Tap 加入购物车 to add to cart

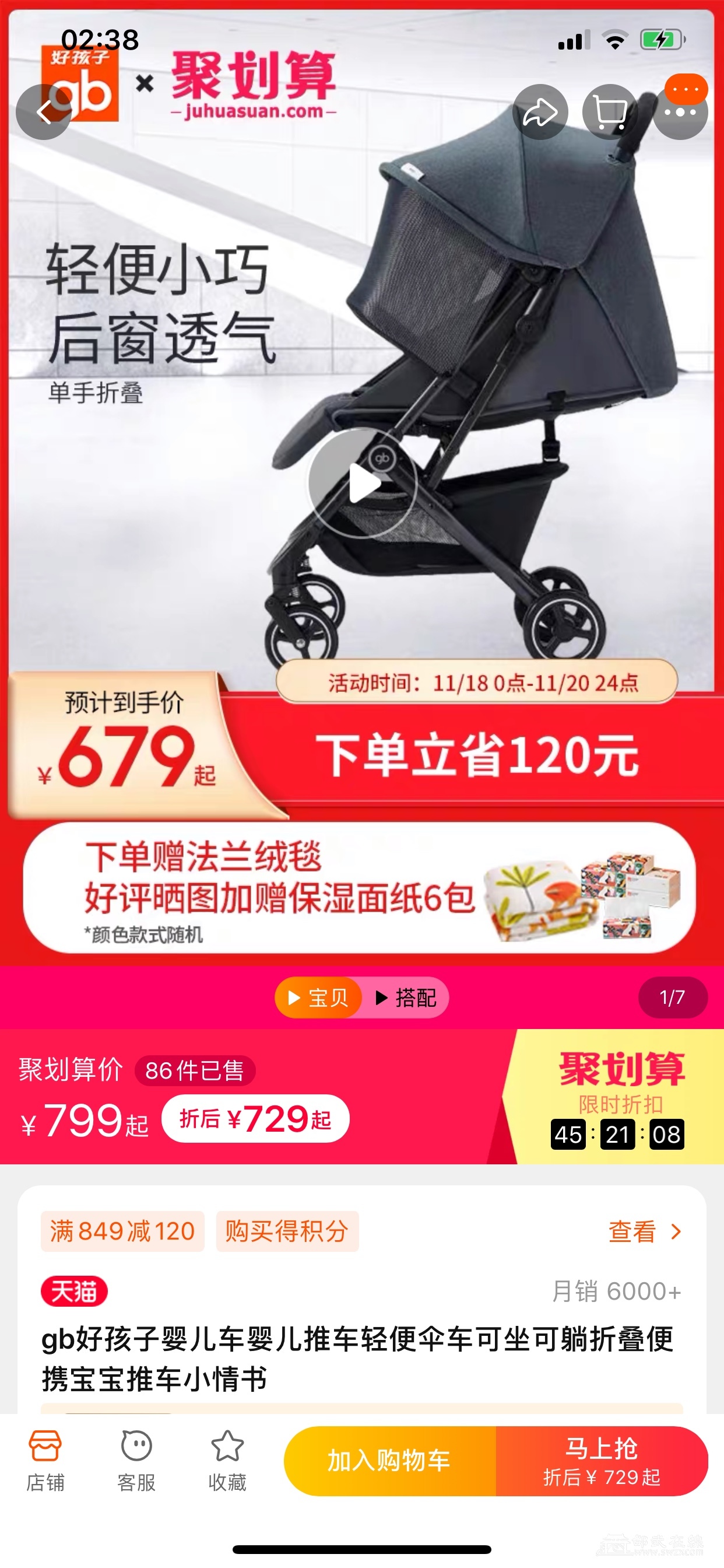pyautogui.click(x=389, y=1460)
